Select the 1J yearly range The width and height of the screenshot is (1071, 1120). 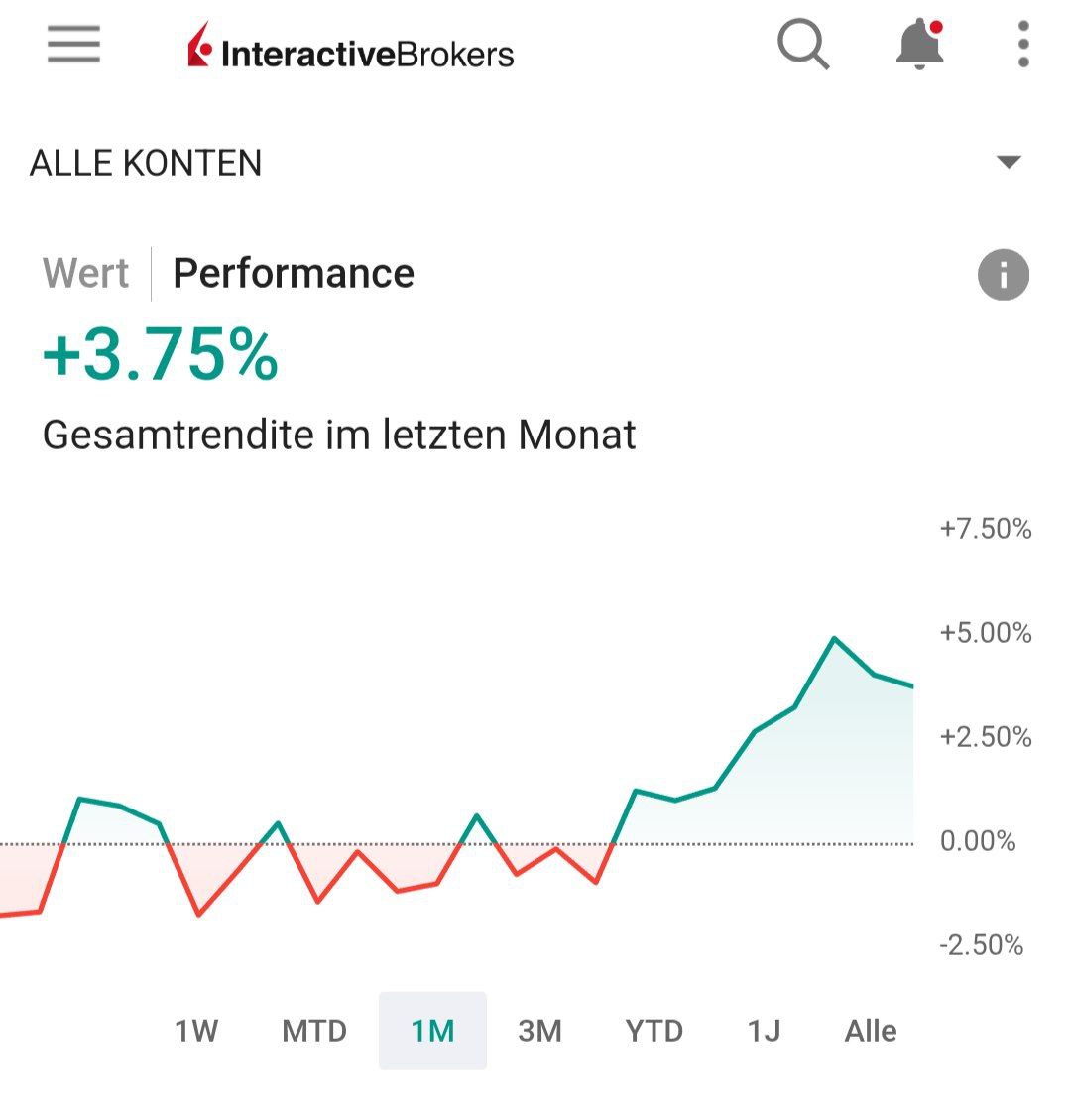coord(764,1031)
